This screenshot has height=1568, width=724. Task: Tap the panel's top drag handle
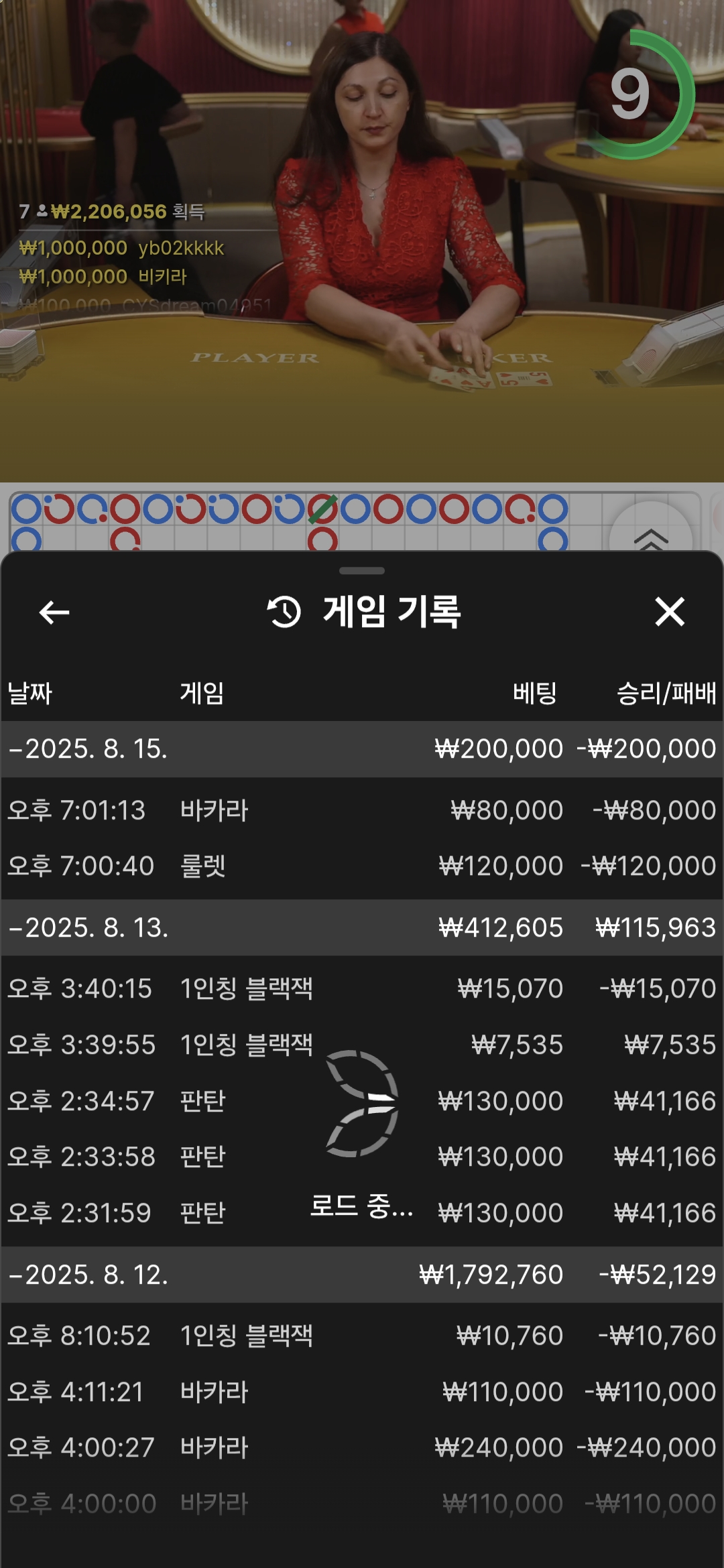point(362,571)
